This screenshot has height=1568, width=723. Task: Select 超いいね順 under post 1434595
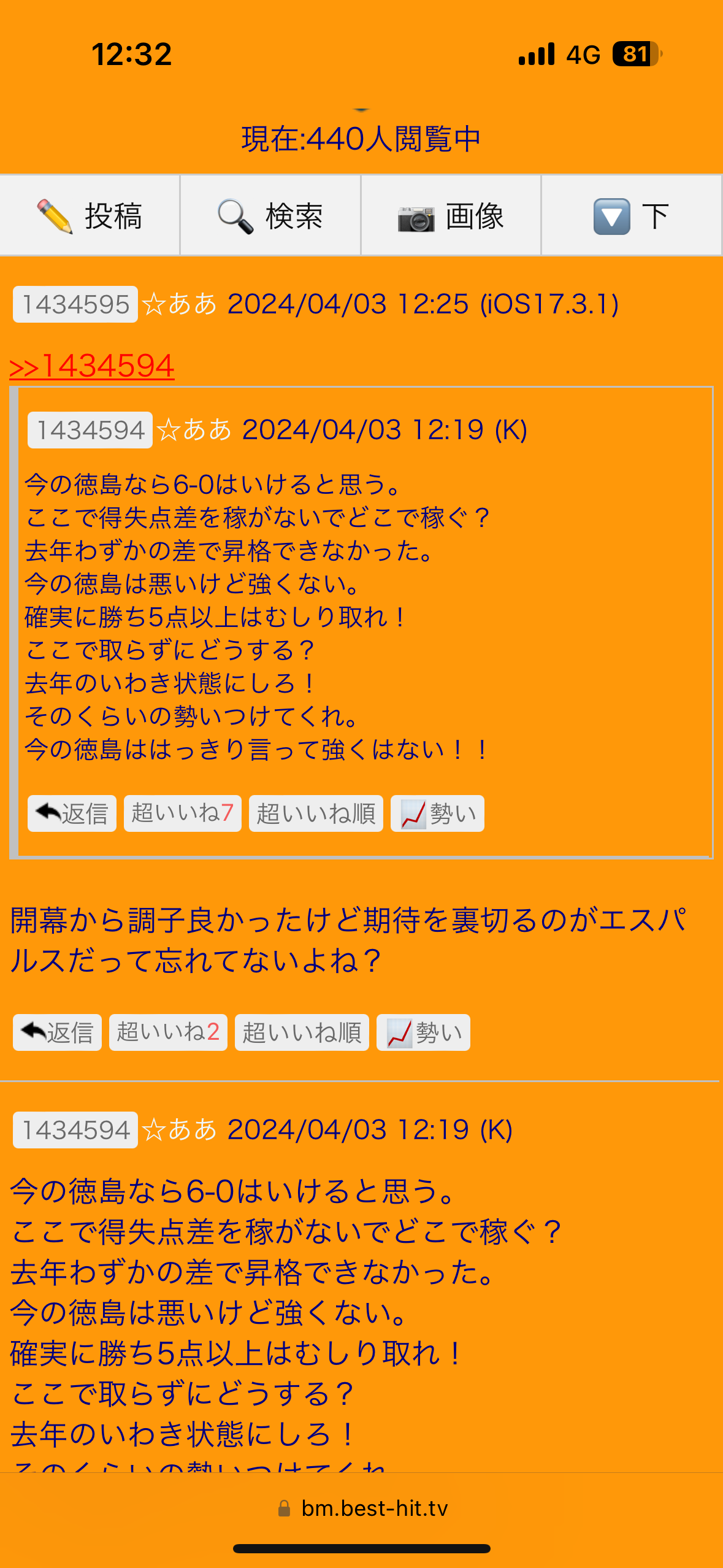(x=302, y=1032)
